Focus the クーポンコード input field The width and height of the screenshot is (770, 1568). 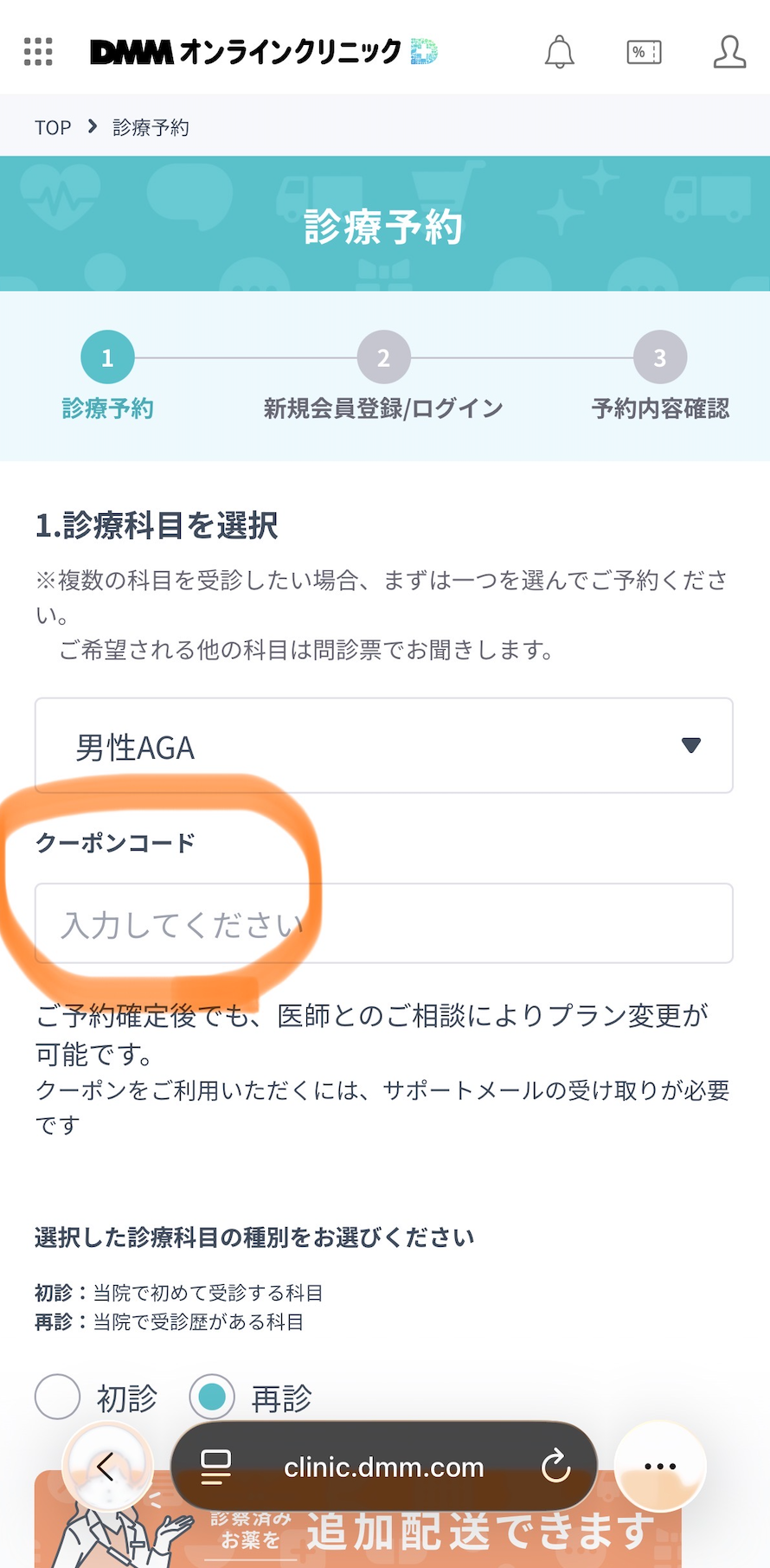click(x=383, y=923)
